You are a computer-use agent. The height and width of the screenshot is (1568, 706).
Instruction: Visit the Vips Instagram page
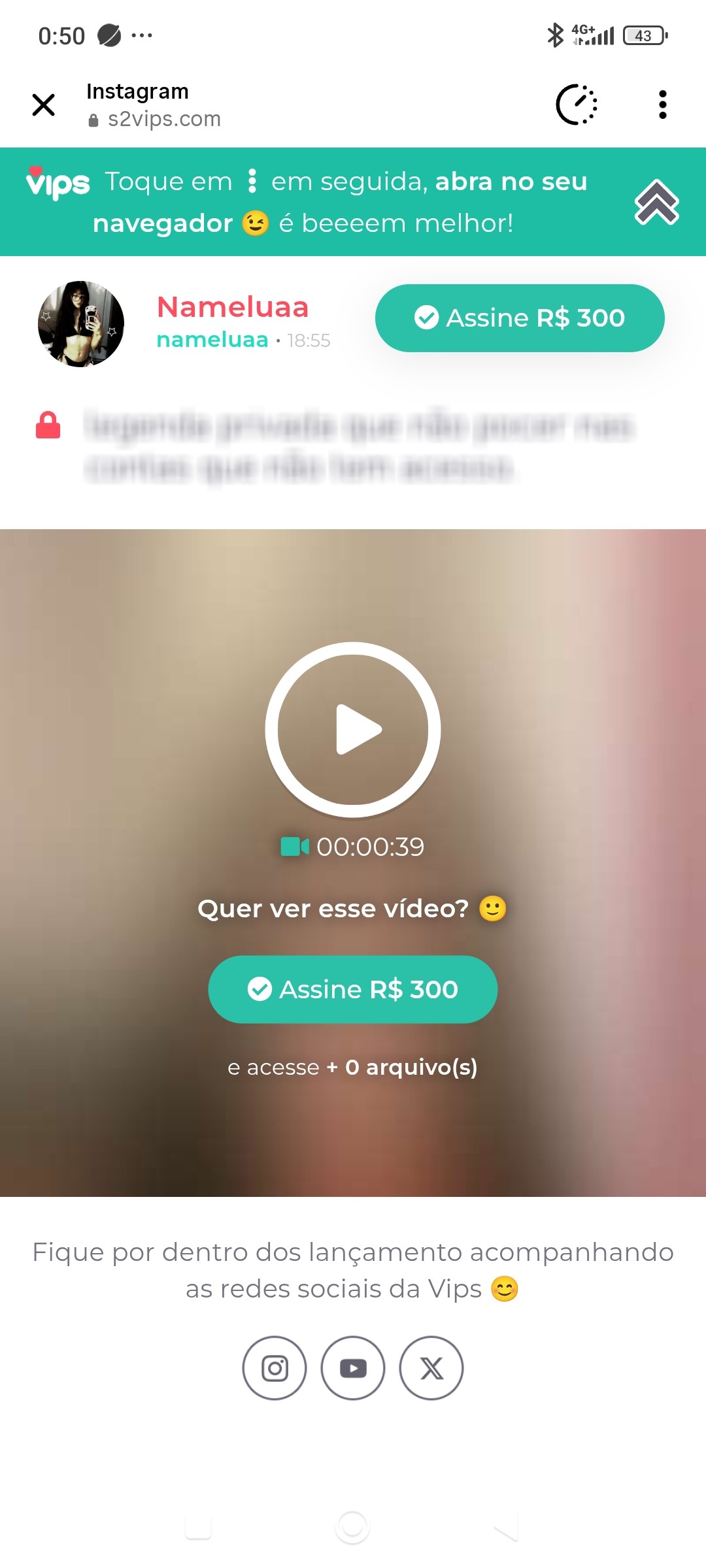(x=275, y=1367)
